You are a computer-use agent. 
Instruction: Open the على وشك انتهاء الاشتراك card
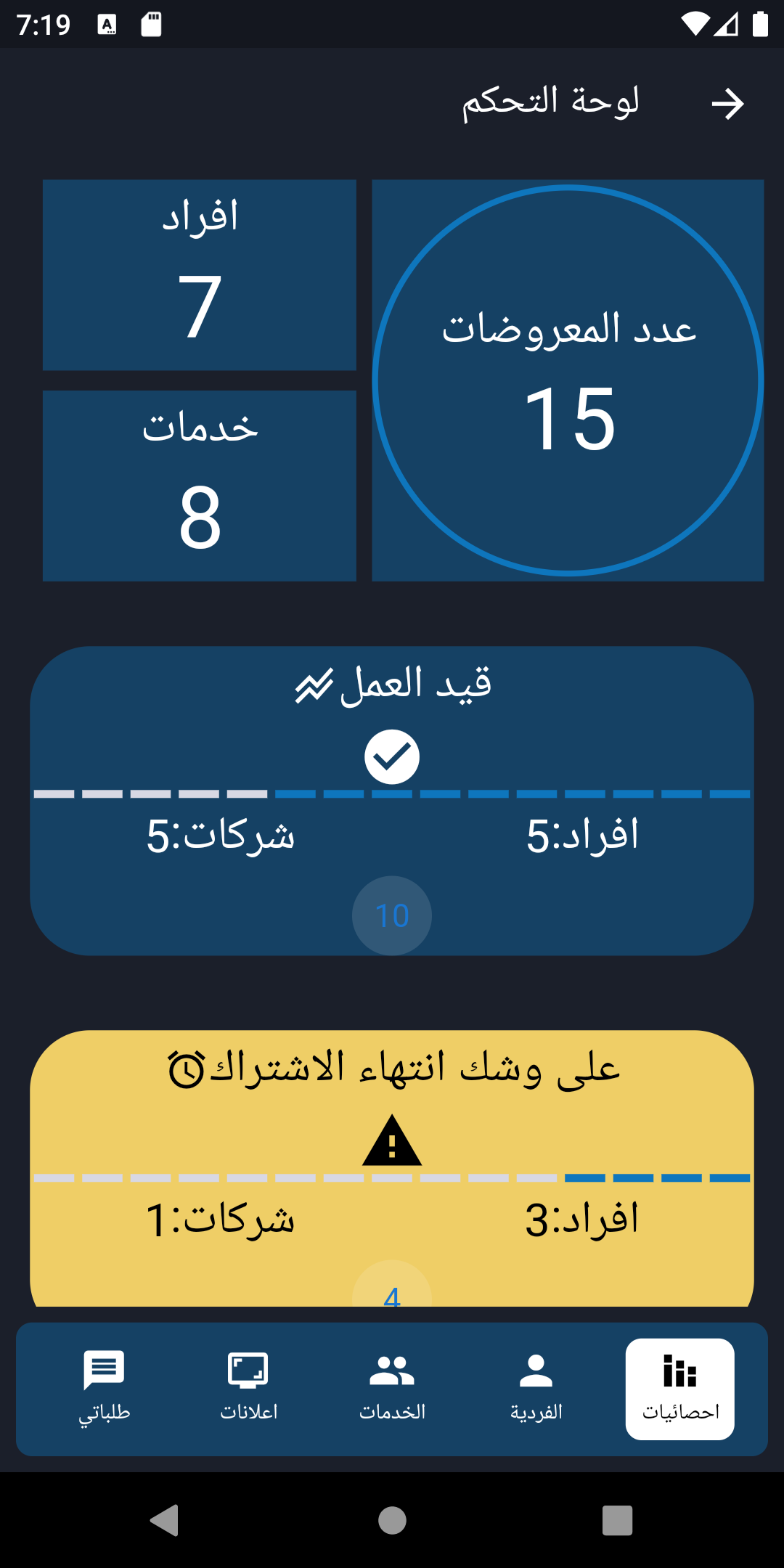pos(392,1169)
